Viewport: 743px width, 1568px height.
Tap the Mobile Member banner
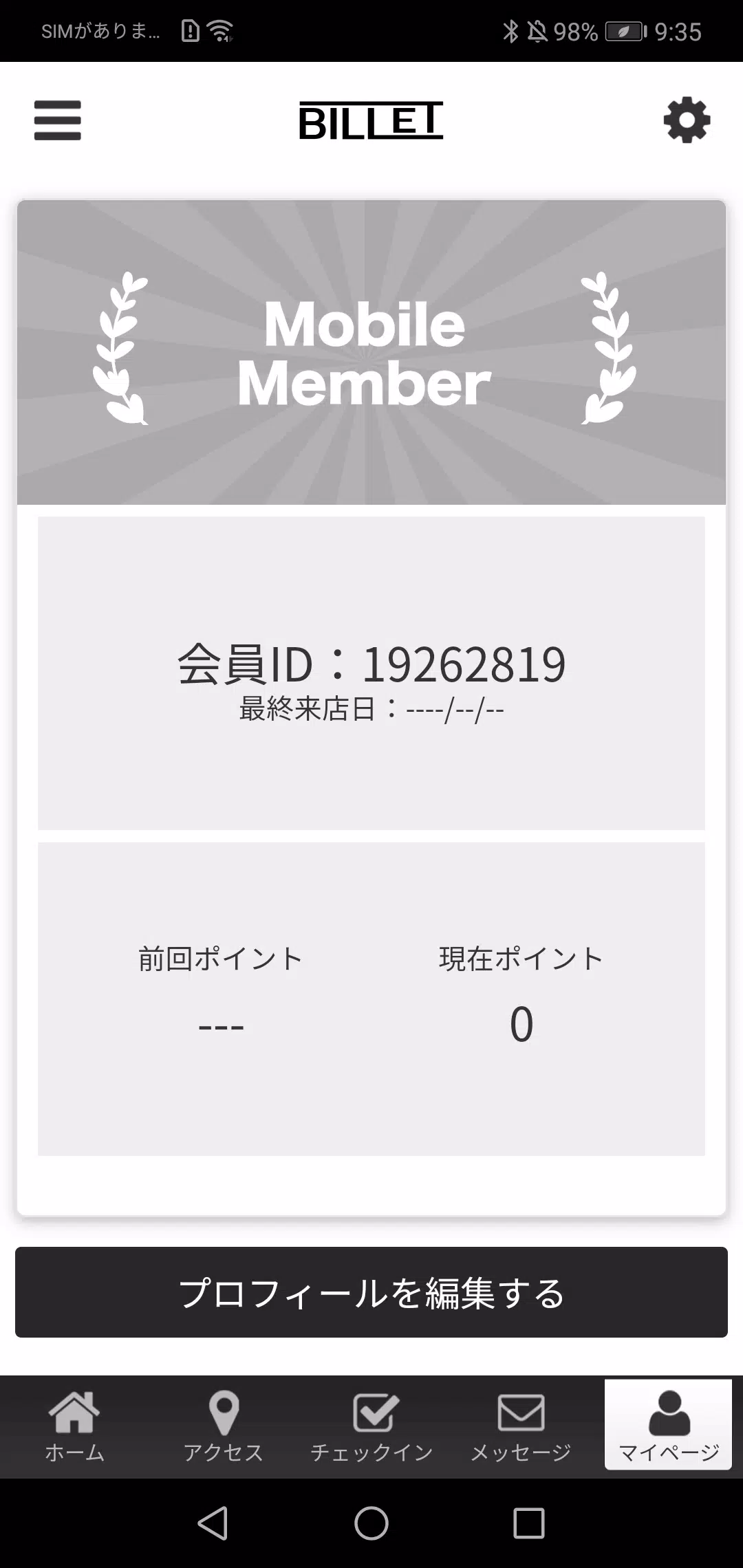tap(371, 351)
